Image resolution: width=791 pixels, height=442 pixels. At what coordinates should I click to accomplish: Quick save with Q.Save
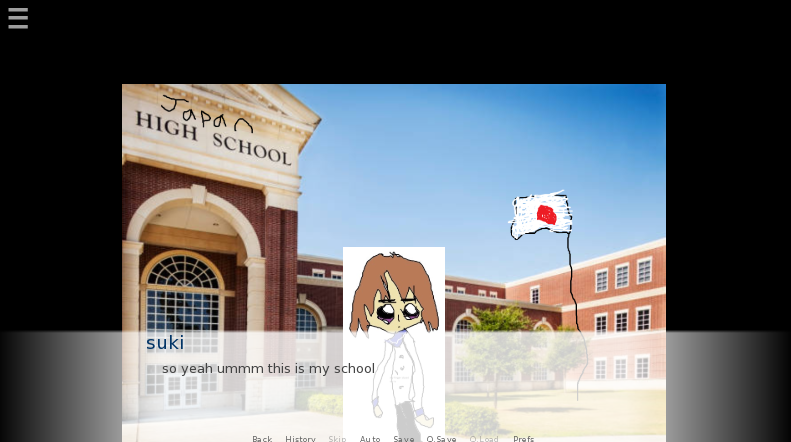(x=441, y=438)
